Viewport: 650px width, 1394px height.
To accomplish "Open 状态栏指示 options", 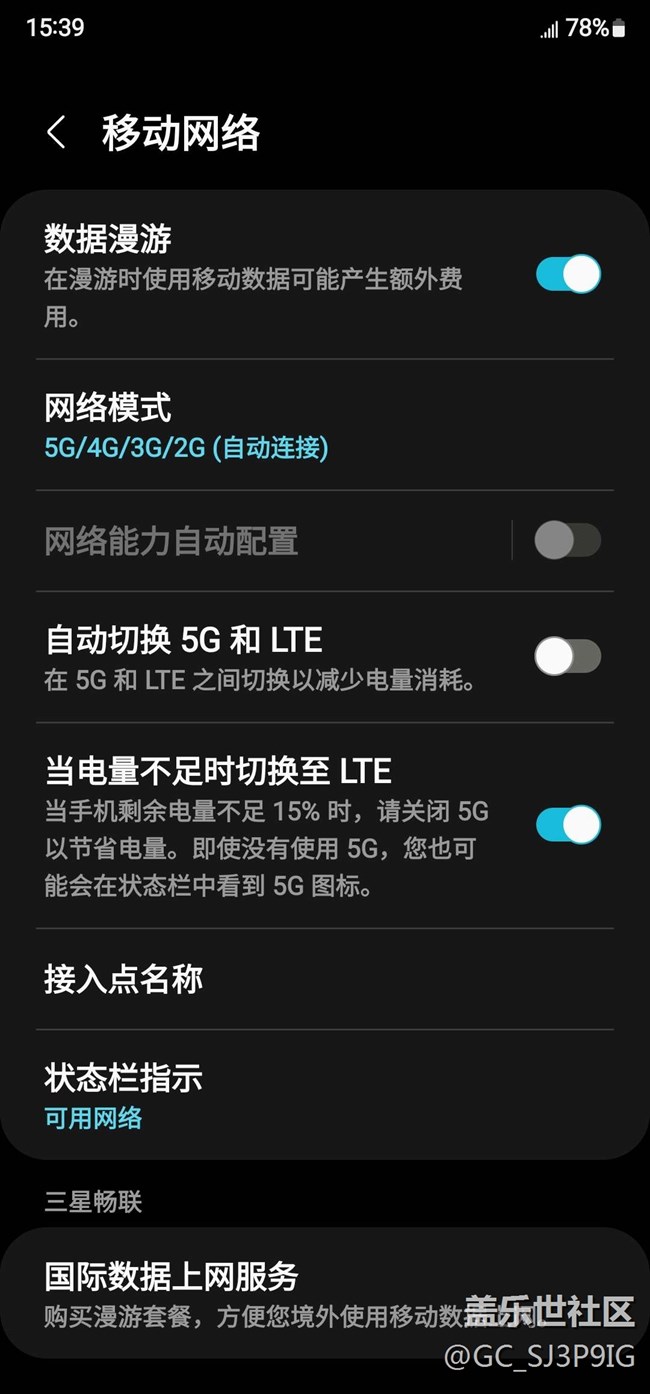I will (124, 1095).
